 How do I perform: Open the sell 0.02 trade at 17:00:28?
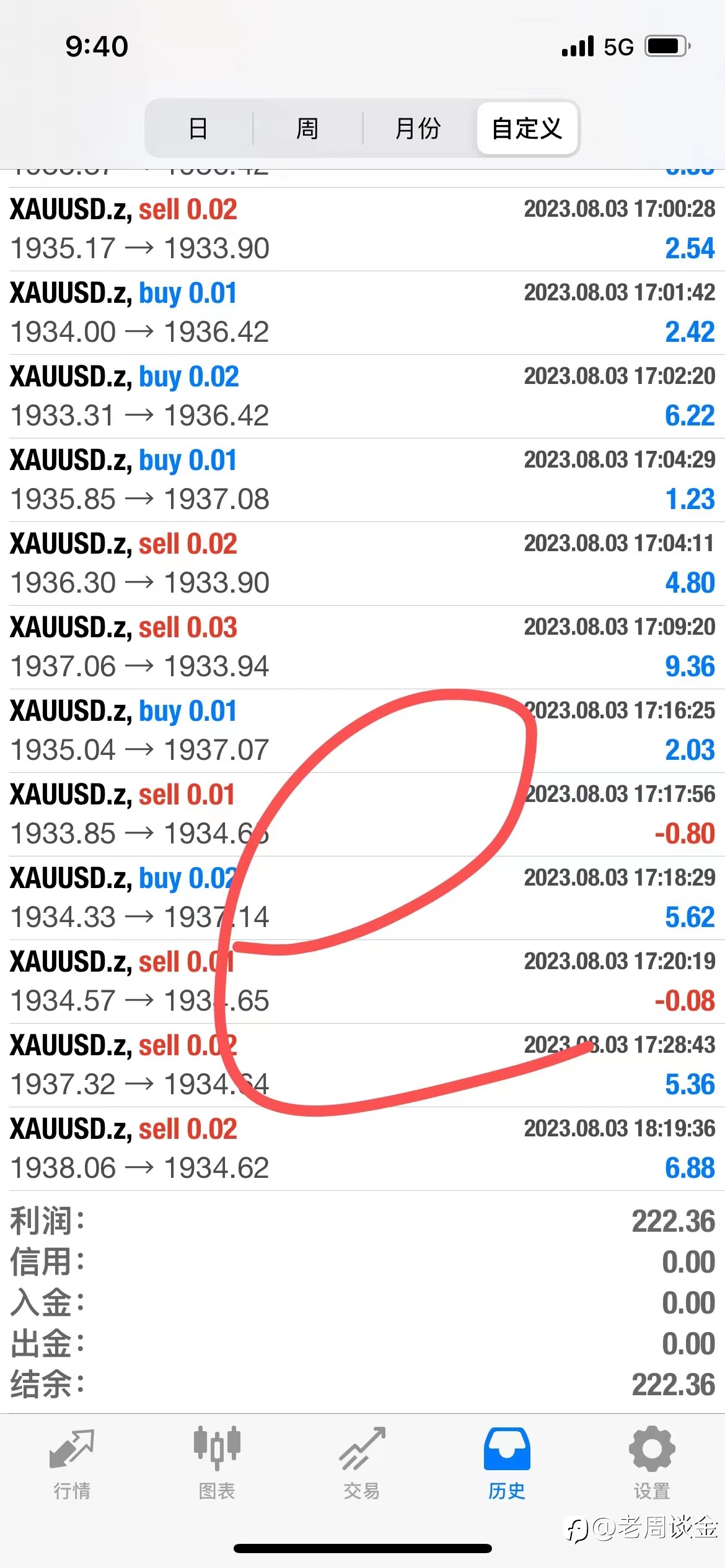[362, 229]
